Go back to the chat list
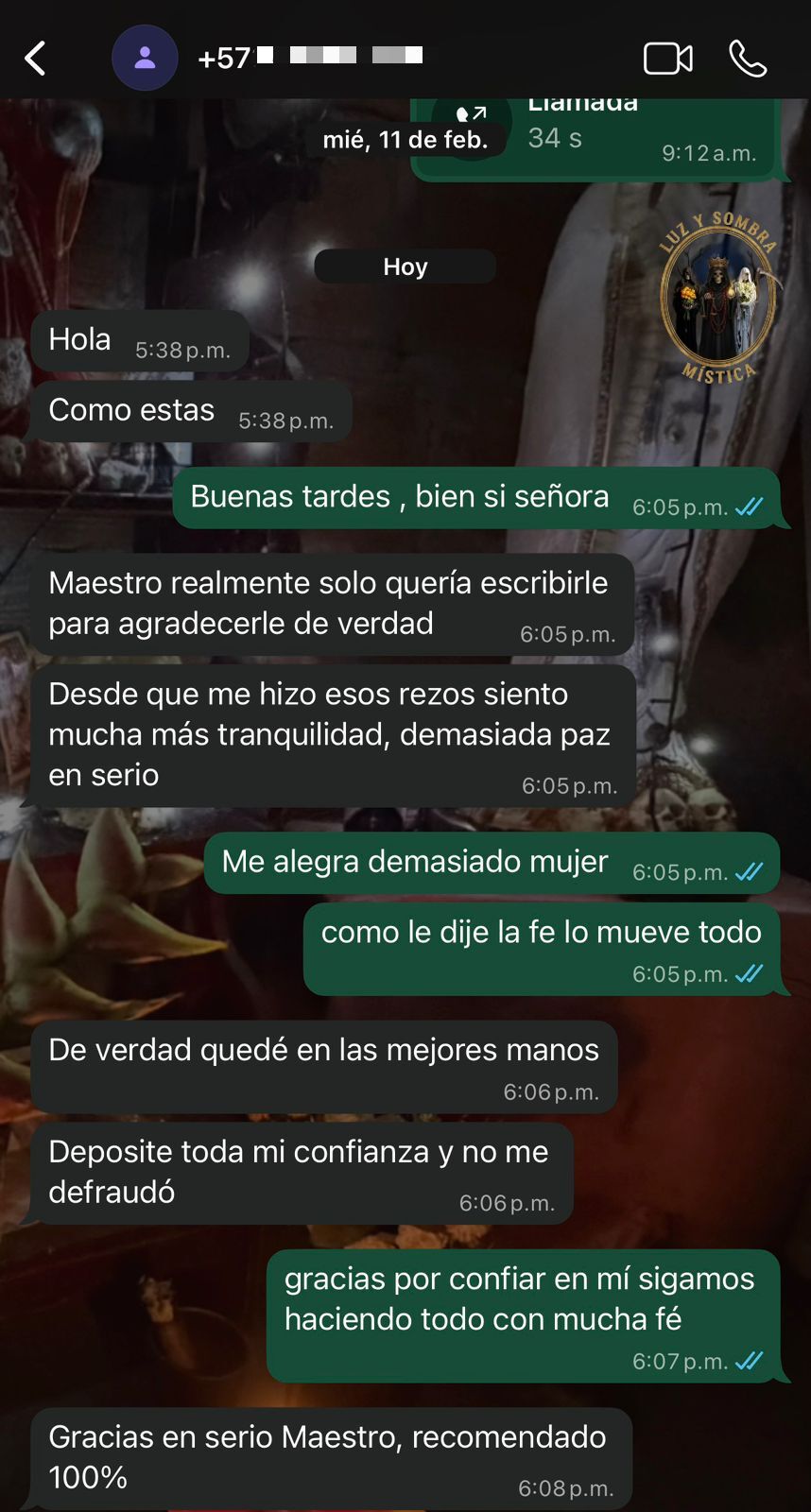 pyautogui.click(x=35, y=59)
